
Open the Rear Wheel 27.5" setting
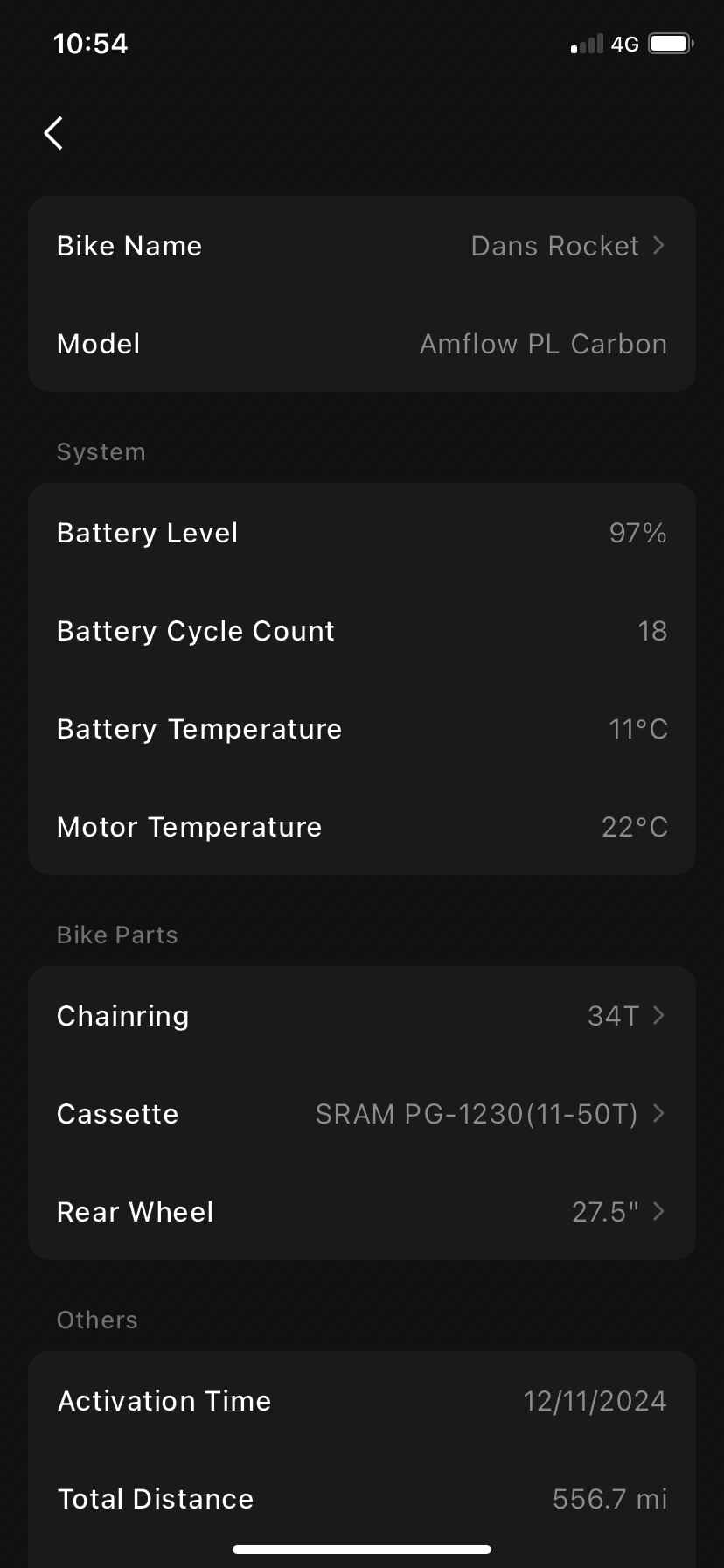coord(362,1212)
